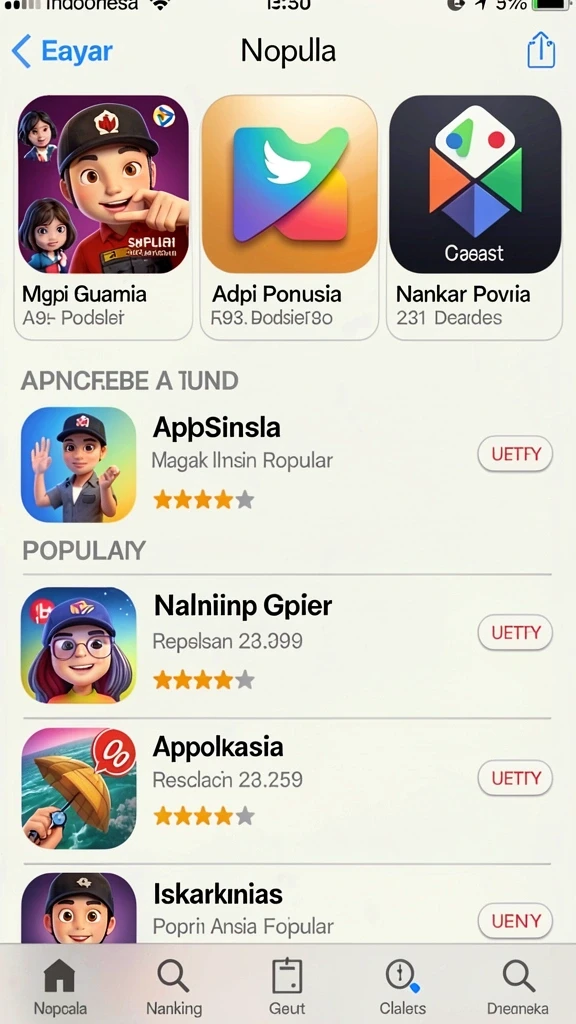This screenshot has height=1024, width=576.
Task: Go back via the Eayar arrow
Action: tap(62, 52)
